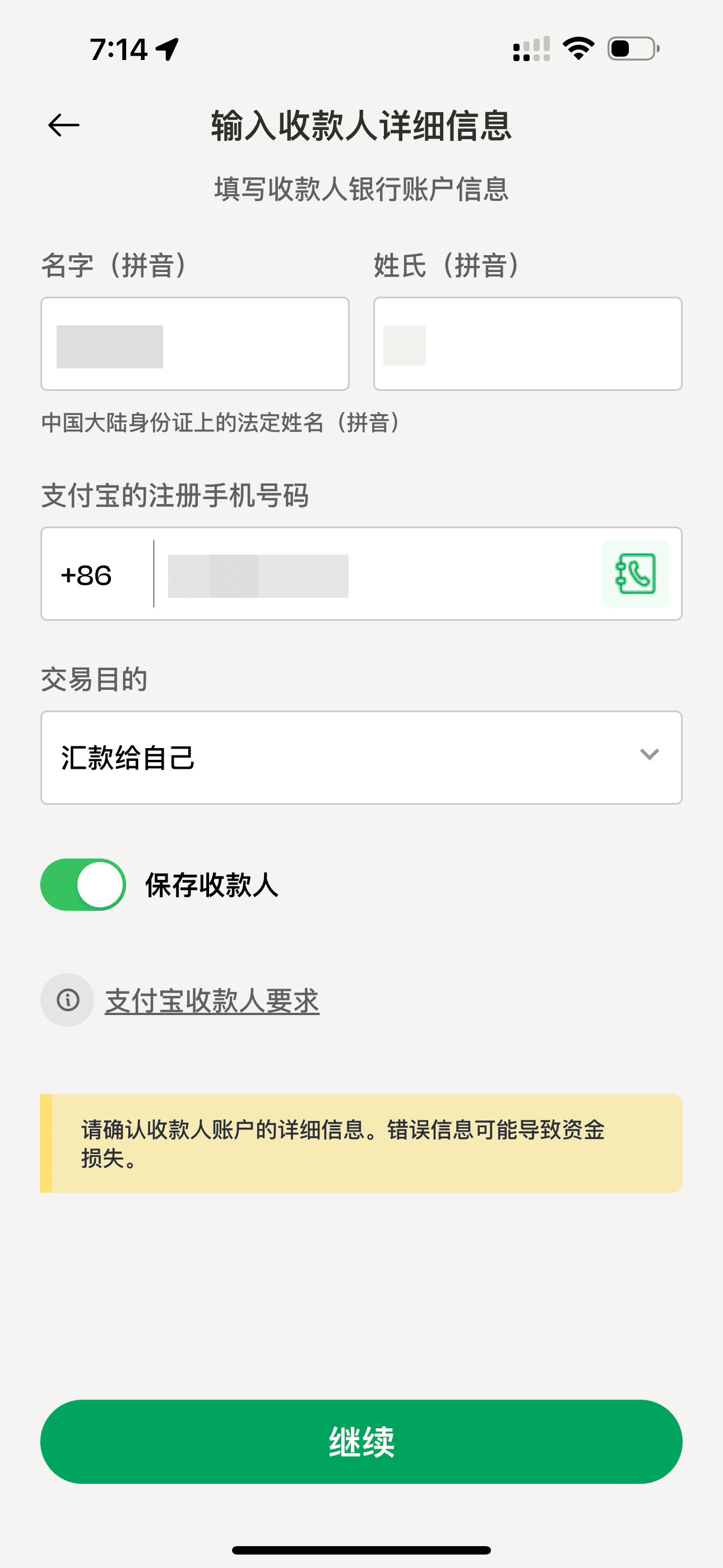
Task: Click the 名字（拼音）input field
Action: (x=193, y=342)
